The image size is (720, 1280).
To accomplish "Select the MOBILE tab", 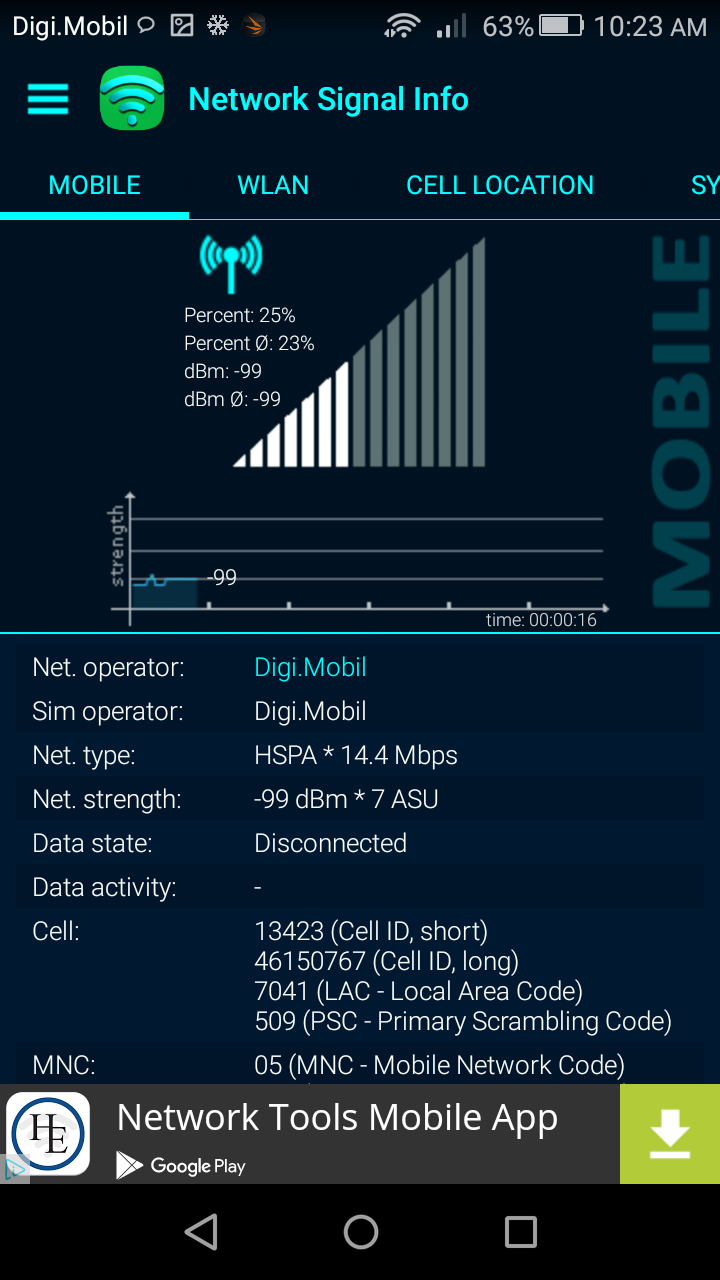I will (95, 185).
